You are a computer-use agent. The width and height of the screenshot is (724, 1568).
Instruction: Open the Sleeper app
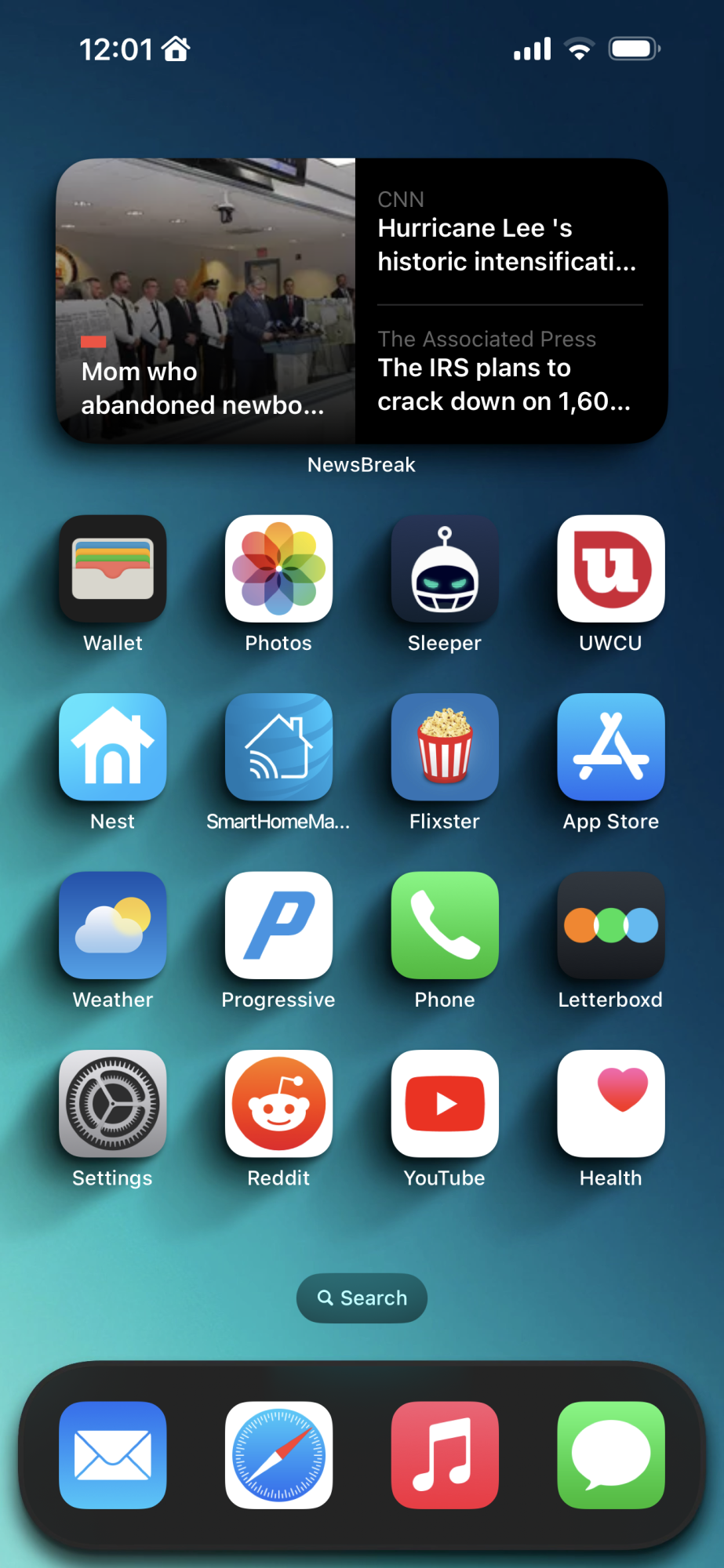445,568
